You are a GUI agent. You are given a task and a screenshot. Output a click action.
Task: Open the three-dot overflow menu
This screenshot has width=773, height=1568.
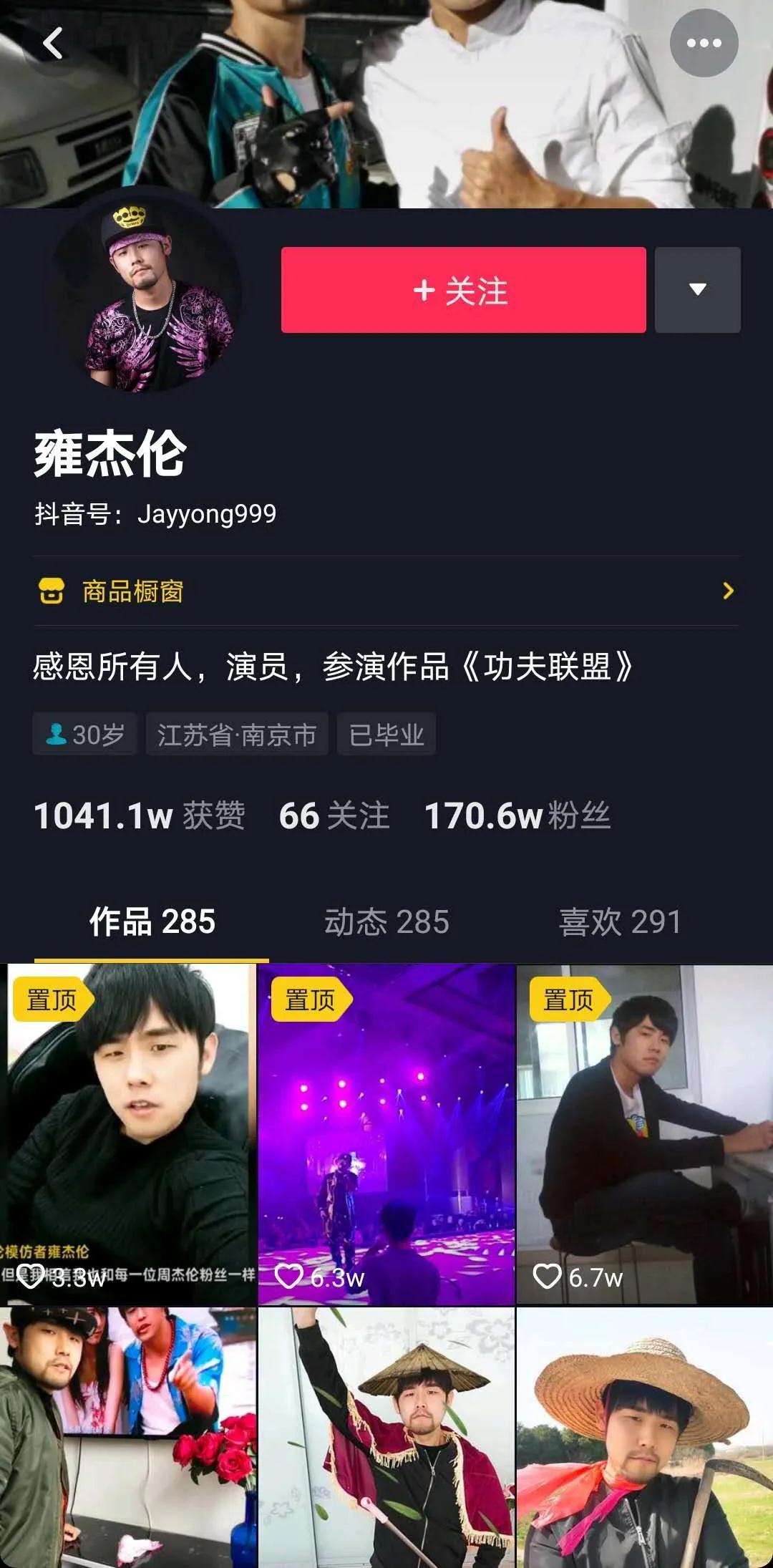point(704,43)
